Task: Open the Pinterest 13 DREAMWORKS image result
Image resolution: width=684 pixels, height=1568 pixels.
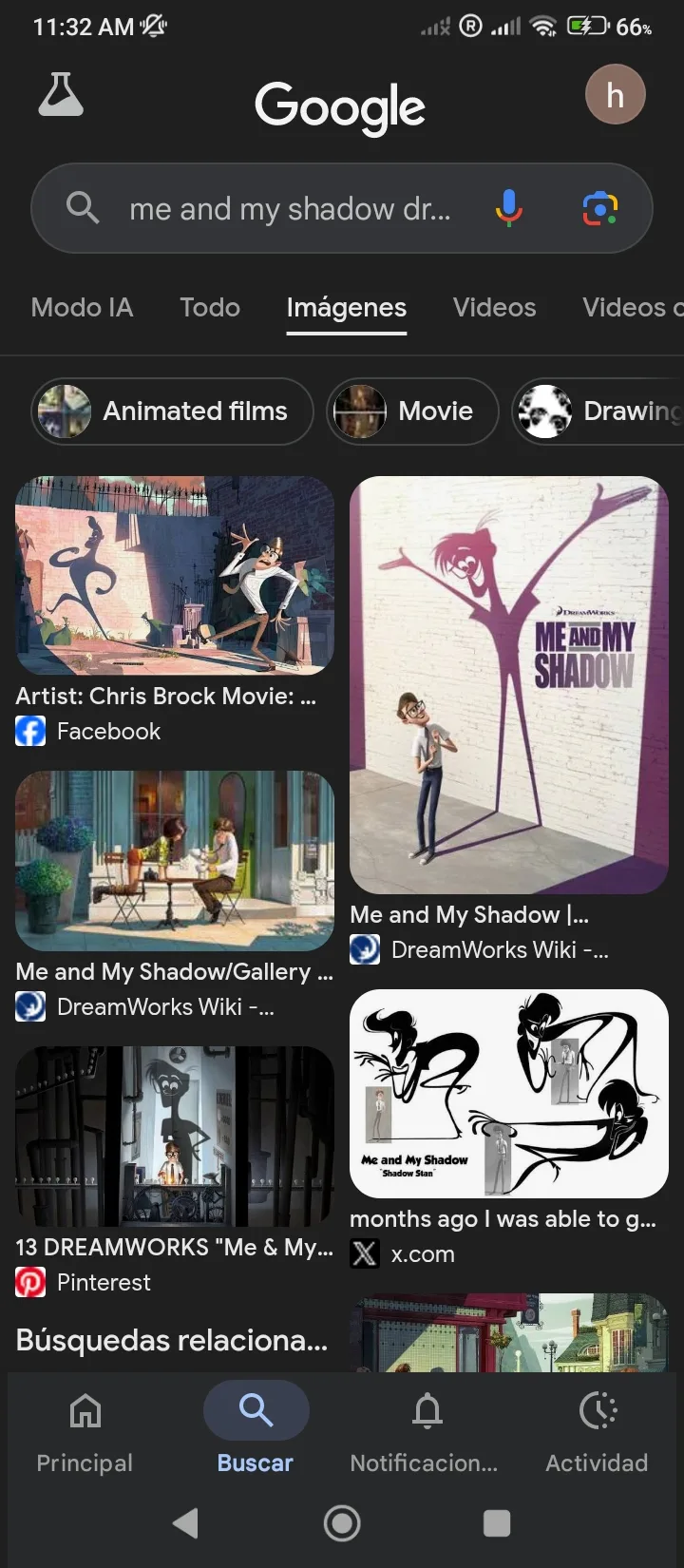Action: [x=175, y=1136]
